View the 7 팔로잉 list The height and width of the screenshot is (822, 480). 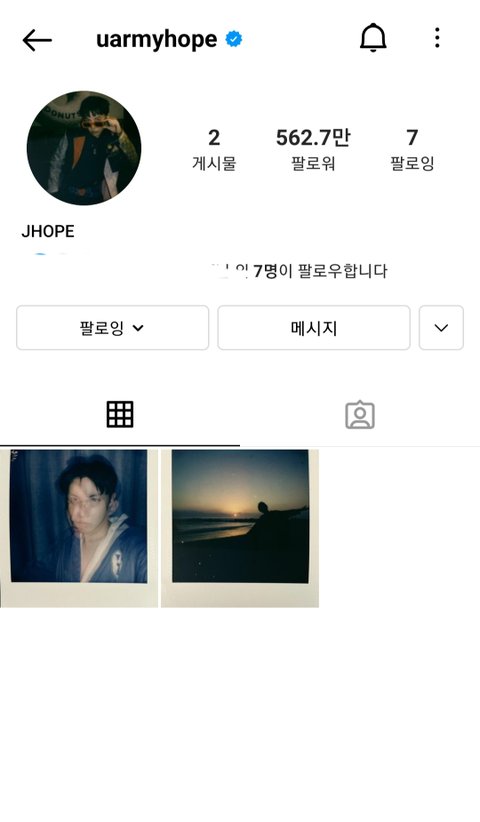point(412,149)
